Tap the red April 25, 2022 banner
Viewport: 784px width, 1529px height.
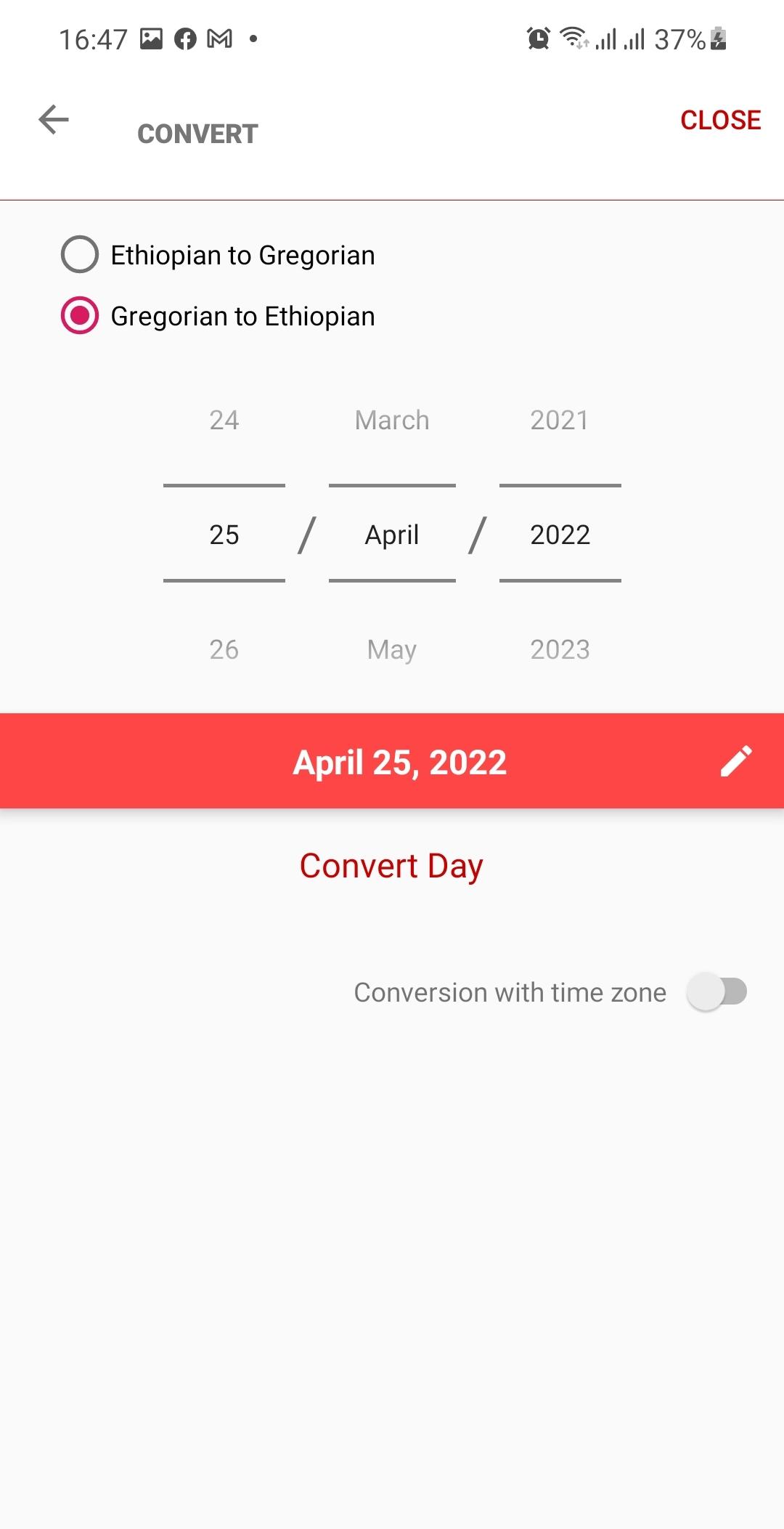[x=399, y=761]
